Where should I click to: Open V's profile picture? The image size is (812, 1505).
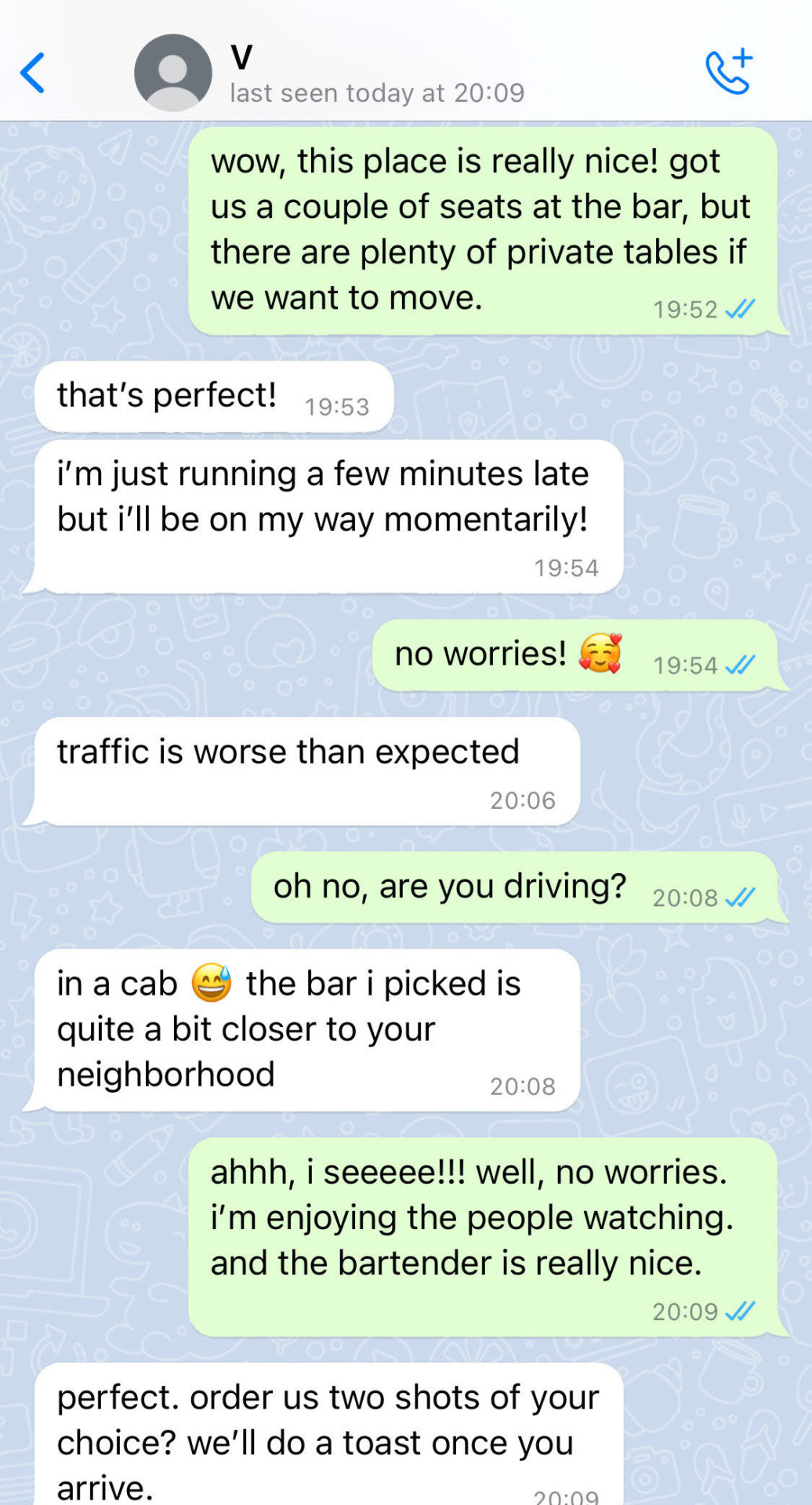pos(172,73)
